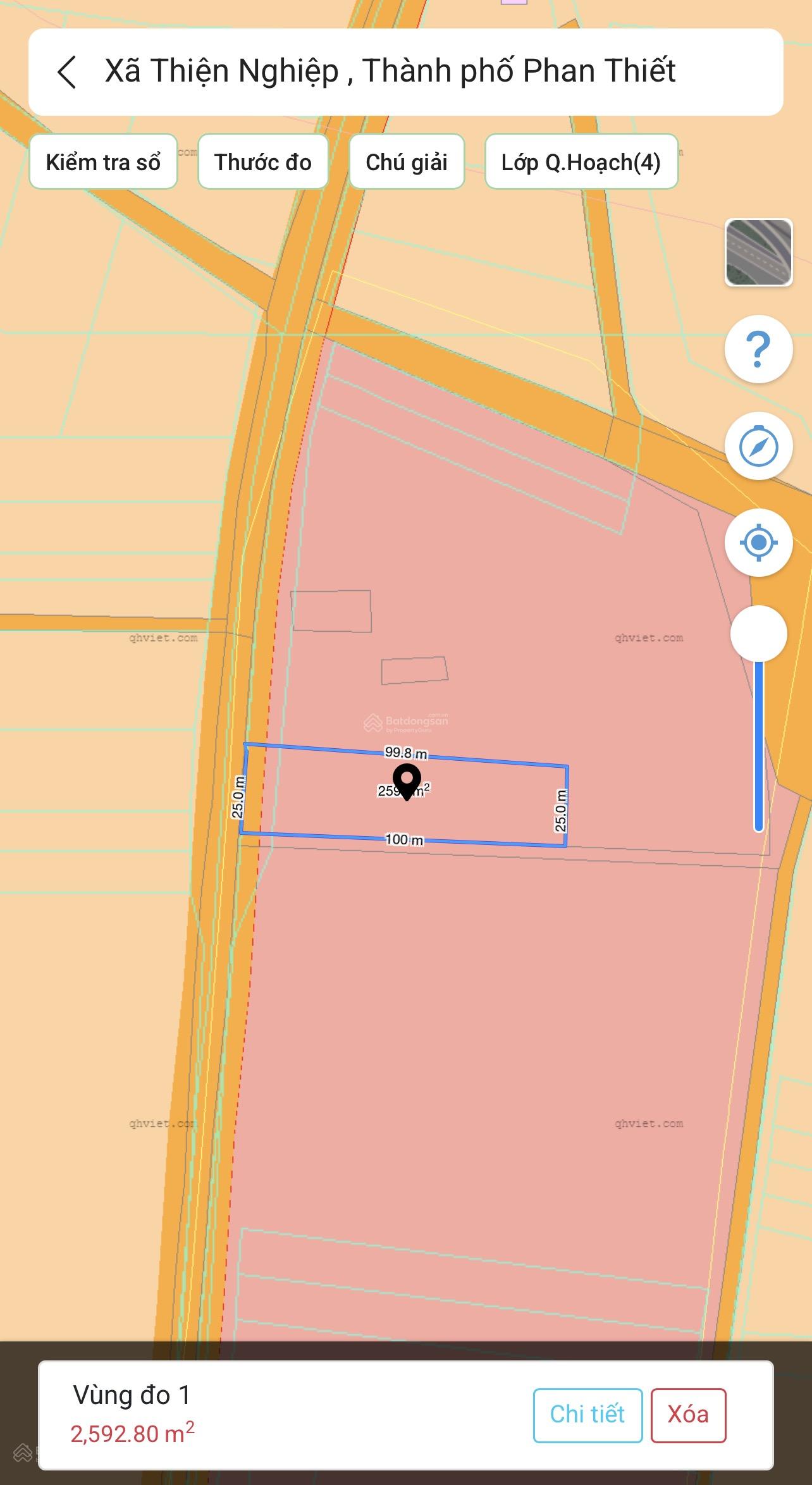Select the Thước đo measuring tool

click(x=262, y=162)
